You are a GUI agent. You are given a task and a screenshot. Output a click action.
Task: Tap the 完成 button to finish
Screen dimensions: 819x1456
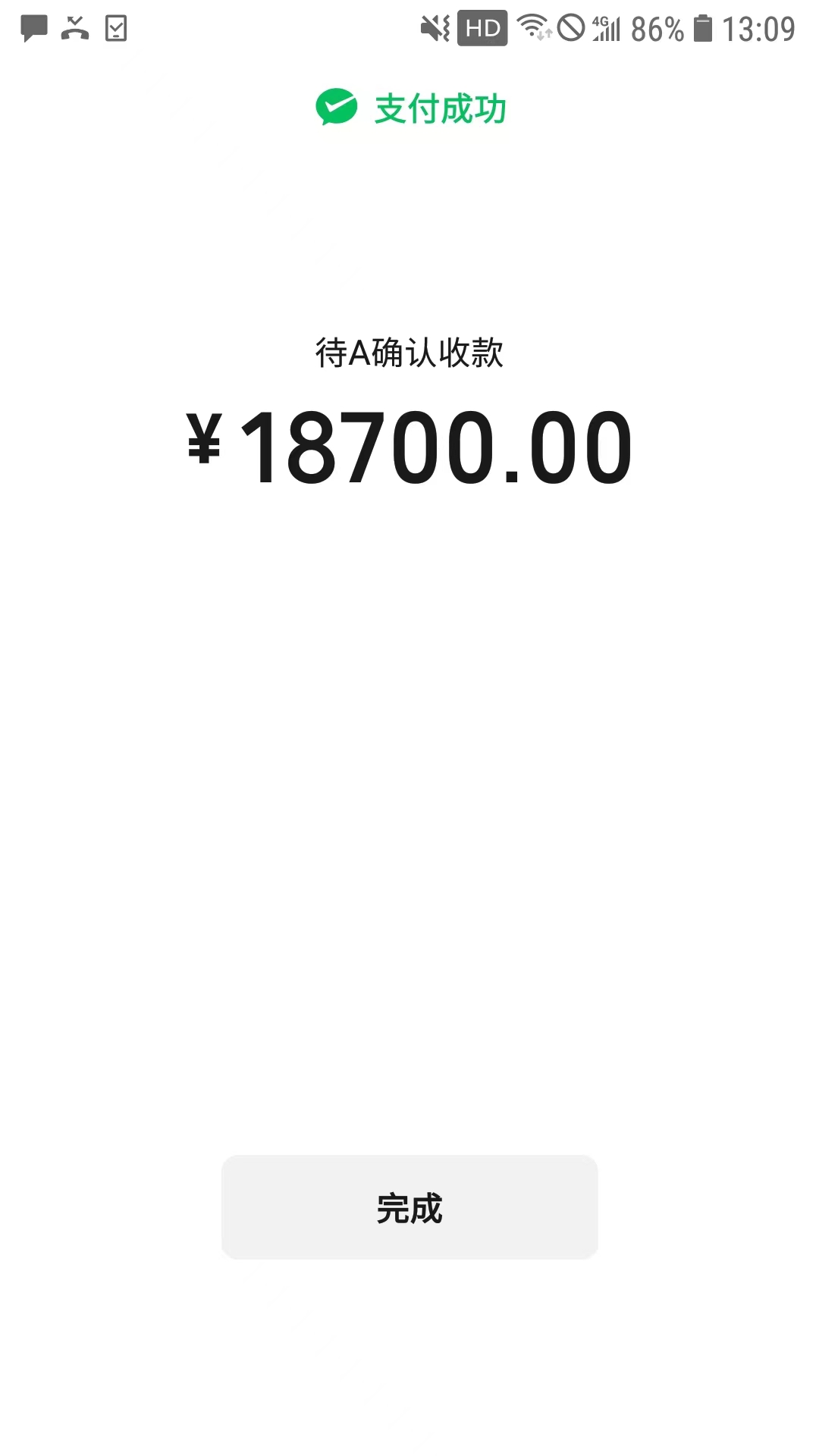click(x=409, y=1207)
